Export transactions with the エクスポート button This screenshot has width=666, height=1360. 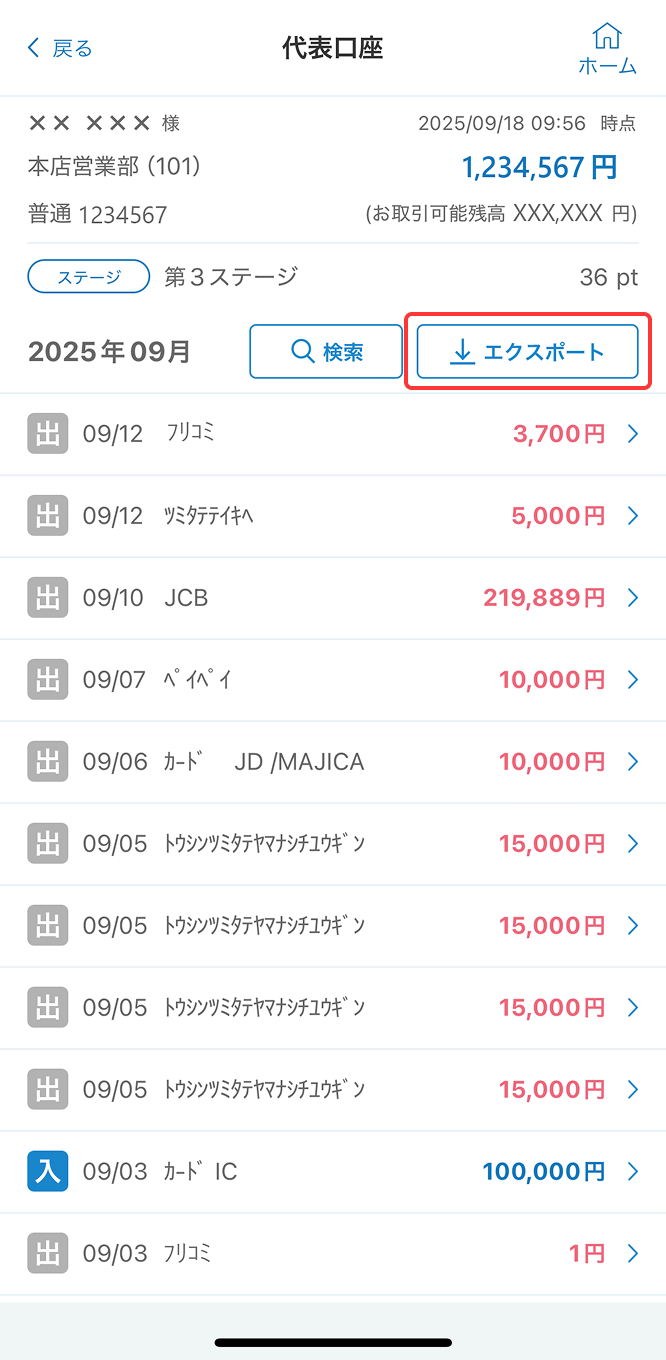tap(527, 352)
